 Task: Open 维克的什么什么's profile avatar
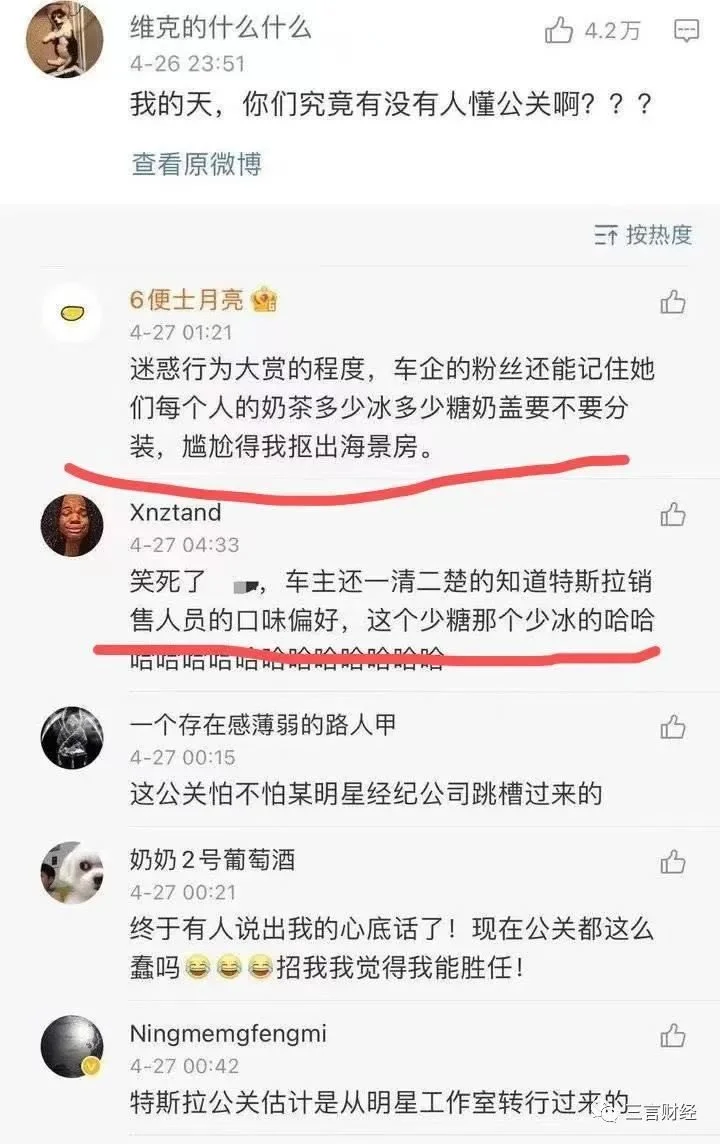pyautogui.click(x=64, y=39)
